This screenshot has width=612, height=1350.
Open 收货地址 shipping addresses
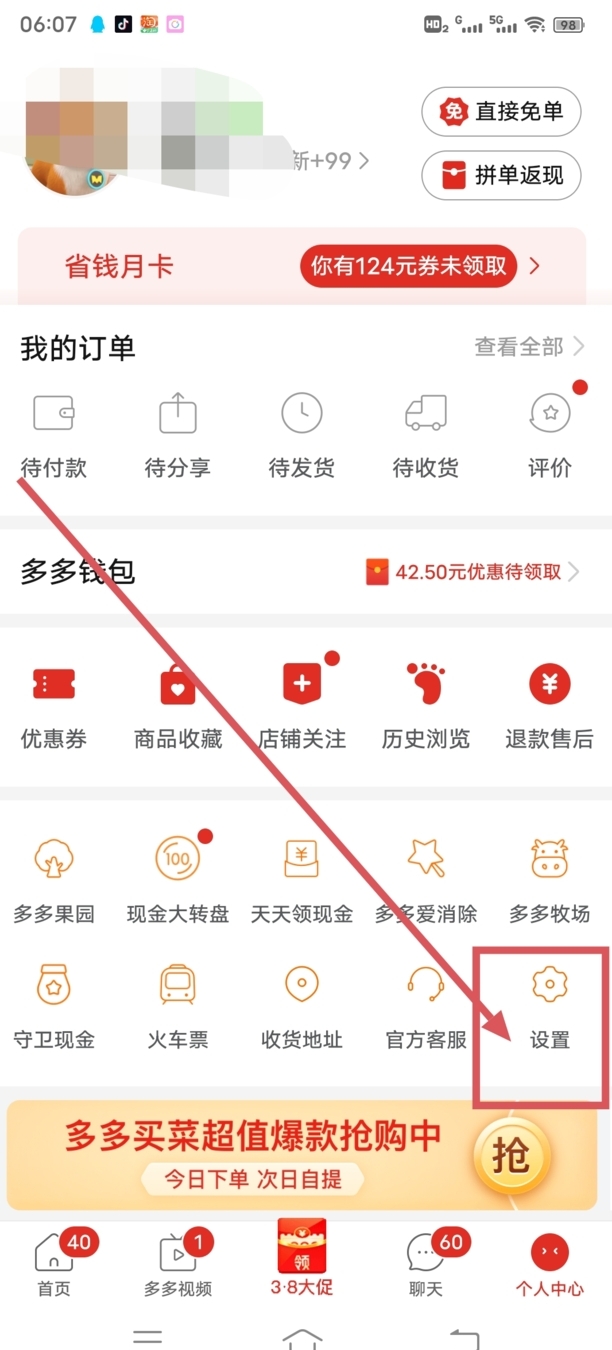pos(301,1010)
